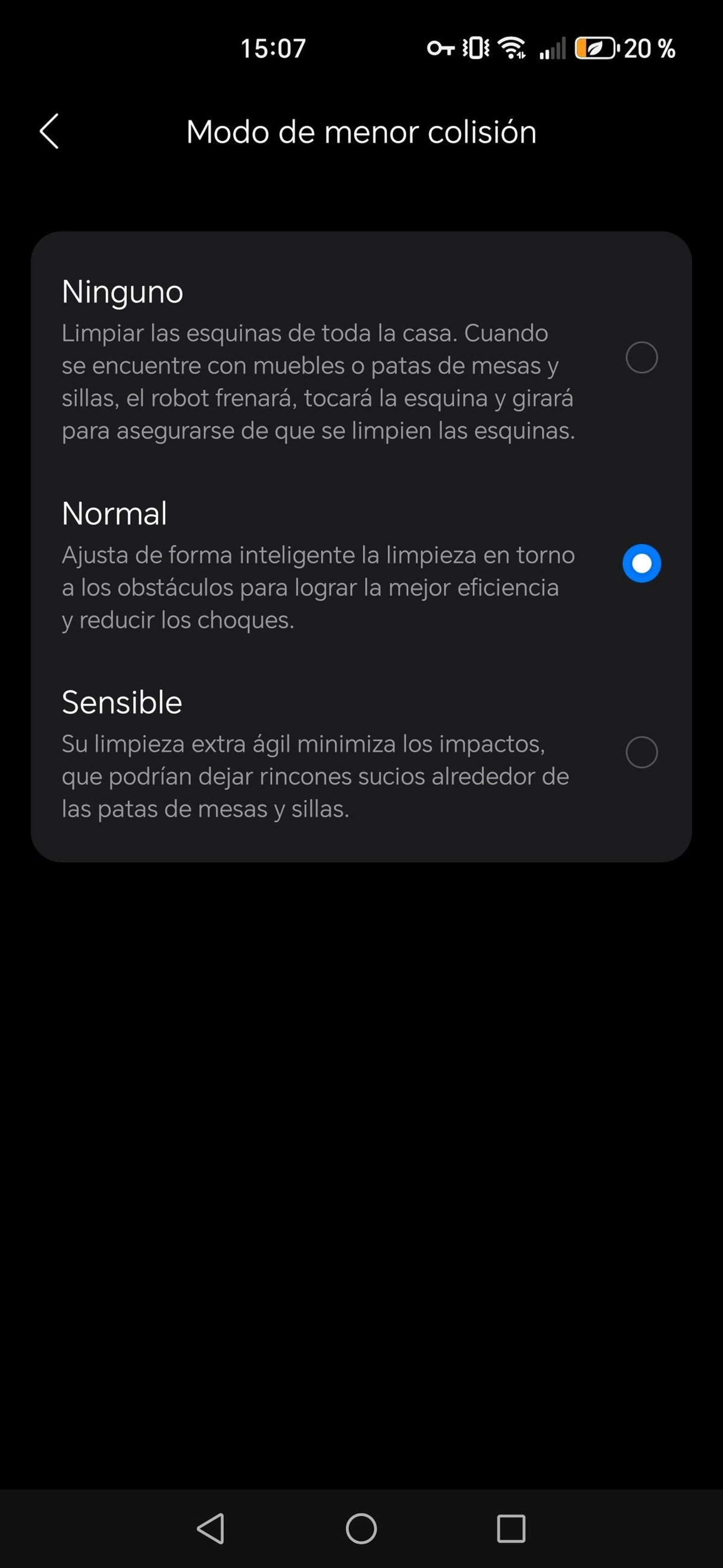723x1568 pixels.
Task: Open the recent apps view
Action: [511, 1528]
